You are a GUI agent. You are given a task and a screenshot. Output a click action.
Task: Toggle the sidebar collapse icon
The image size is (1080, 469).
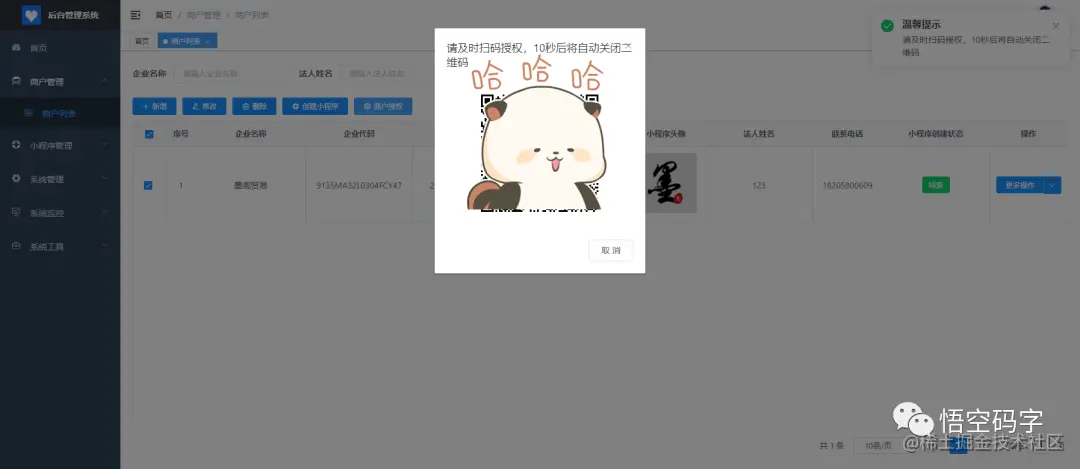click(136, 16)
